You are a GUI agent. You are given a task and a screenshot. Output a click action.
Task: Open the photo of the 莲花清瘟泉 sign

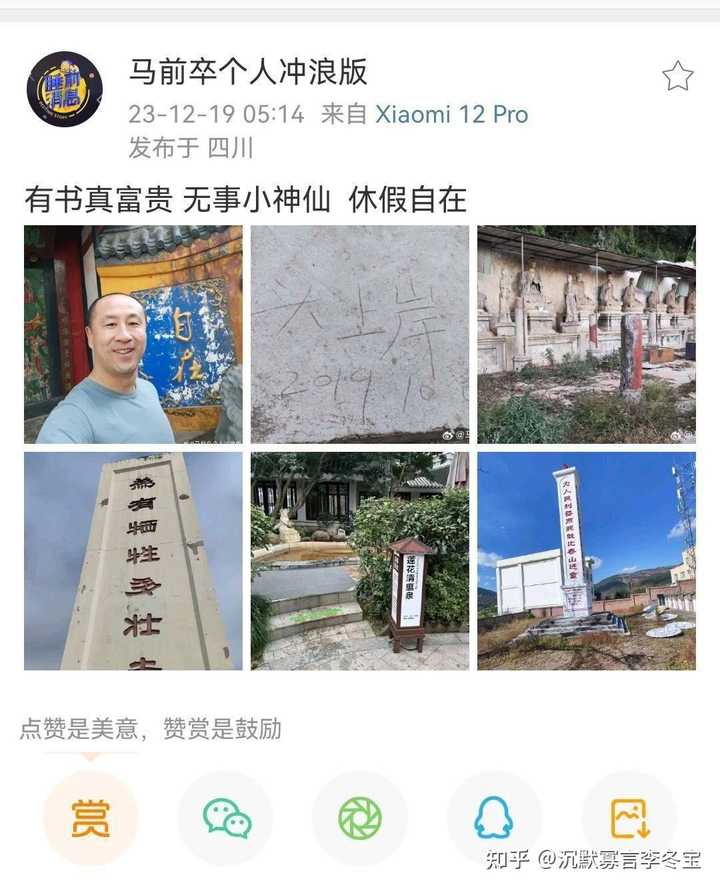tap(359, 561)
